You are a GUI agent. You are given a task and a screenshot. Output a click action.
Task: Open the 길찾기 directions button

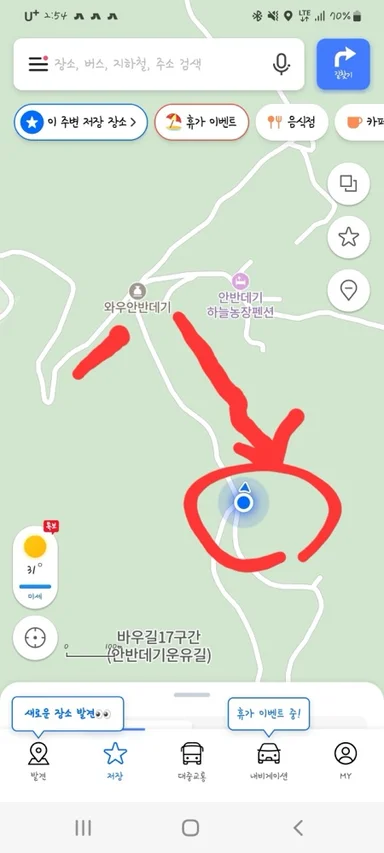point(343,64)
